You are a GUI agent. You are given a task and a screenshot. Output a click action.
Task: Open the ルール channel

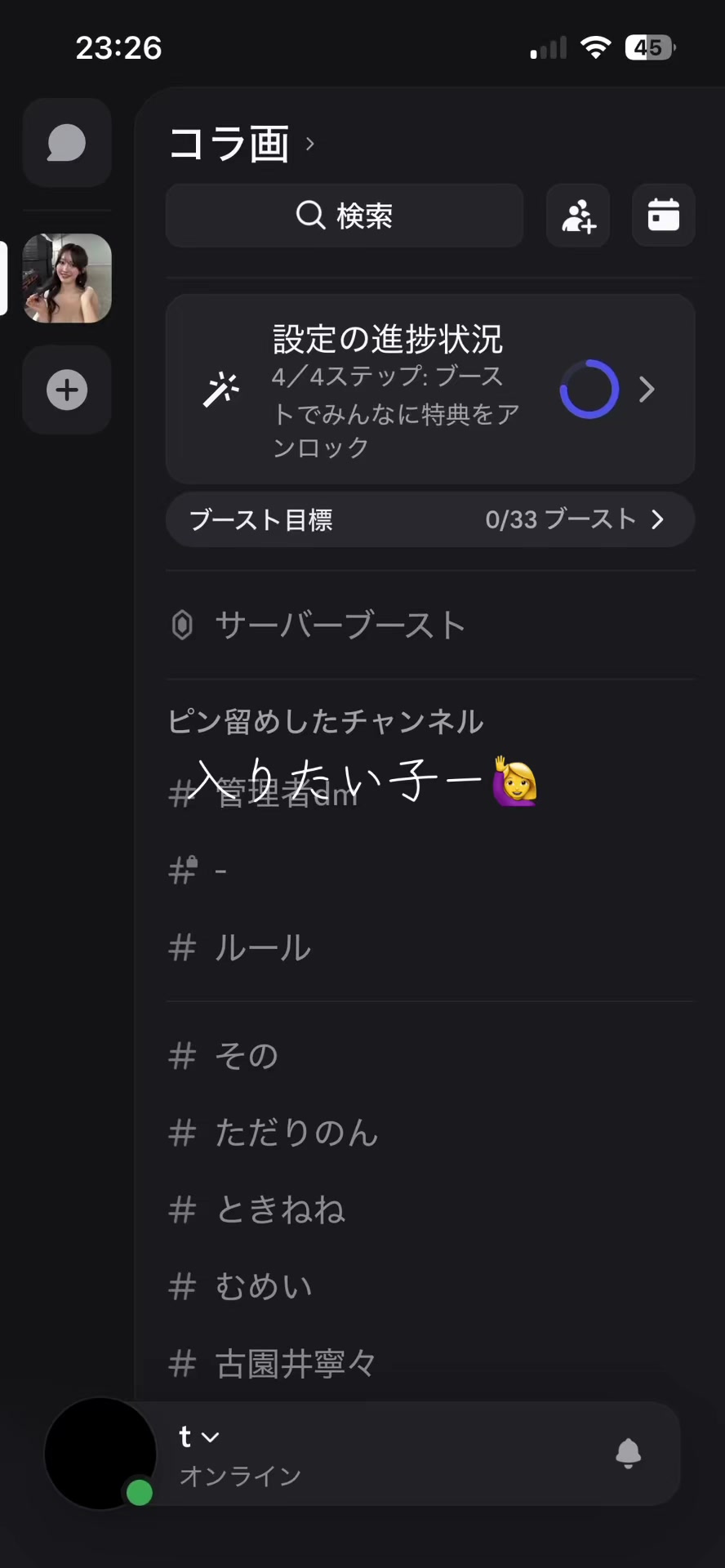tap(430, 948)
